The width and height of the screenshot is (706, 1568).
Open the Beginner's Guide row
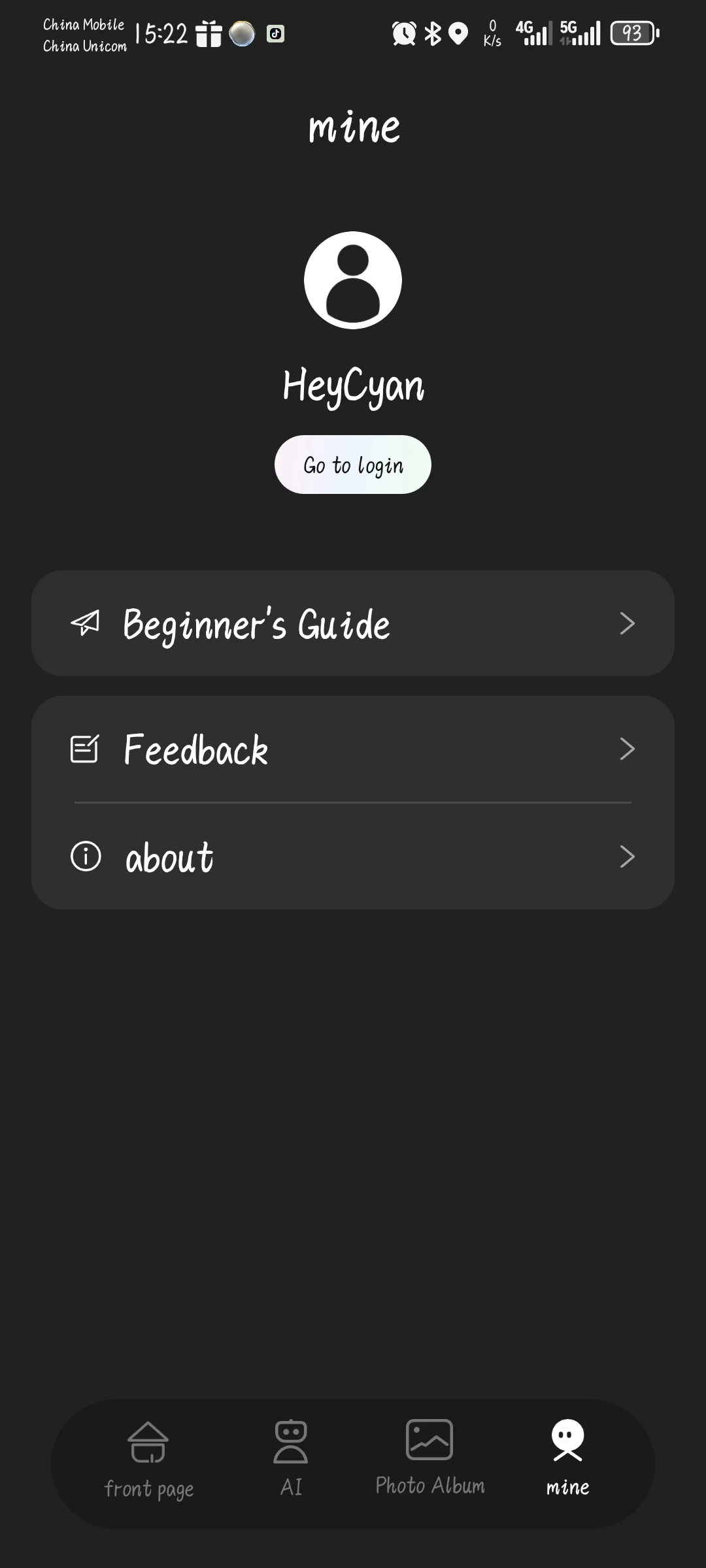click(x=352, y=623)
